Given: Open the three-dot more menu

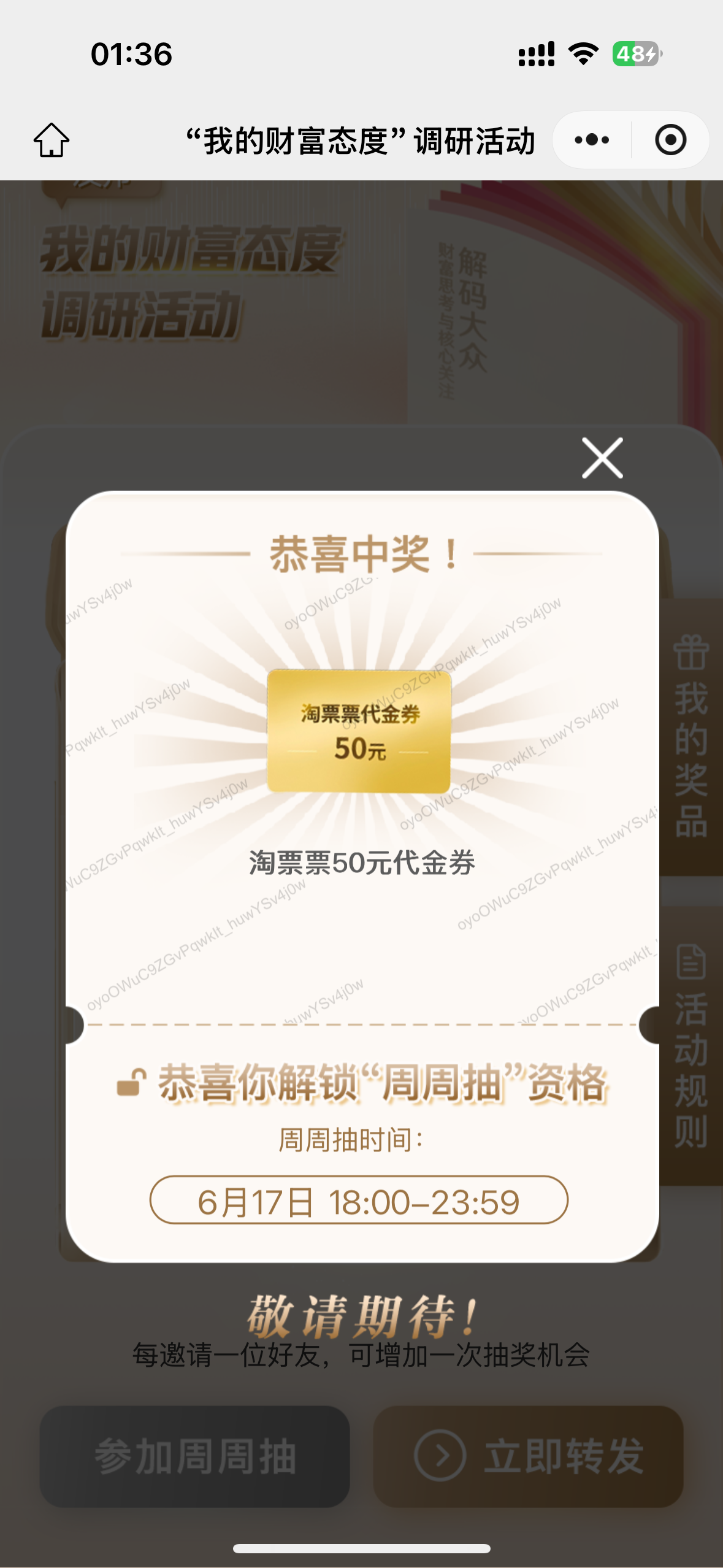Looking at the screenshot, I should [592, 140].
